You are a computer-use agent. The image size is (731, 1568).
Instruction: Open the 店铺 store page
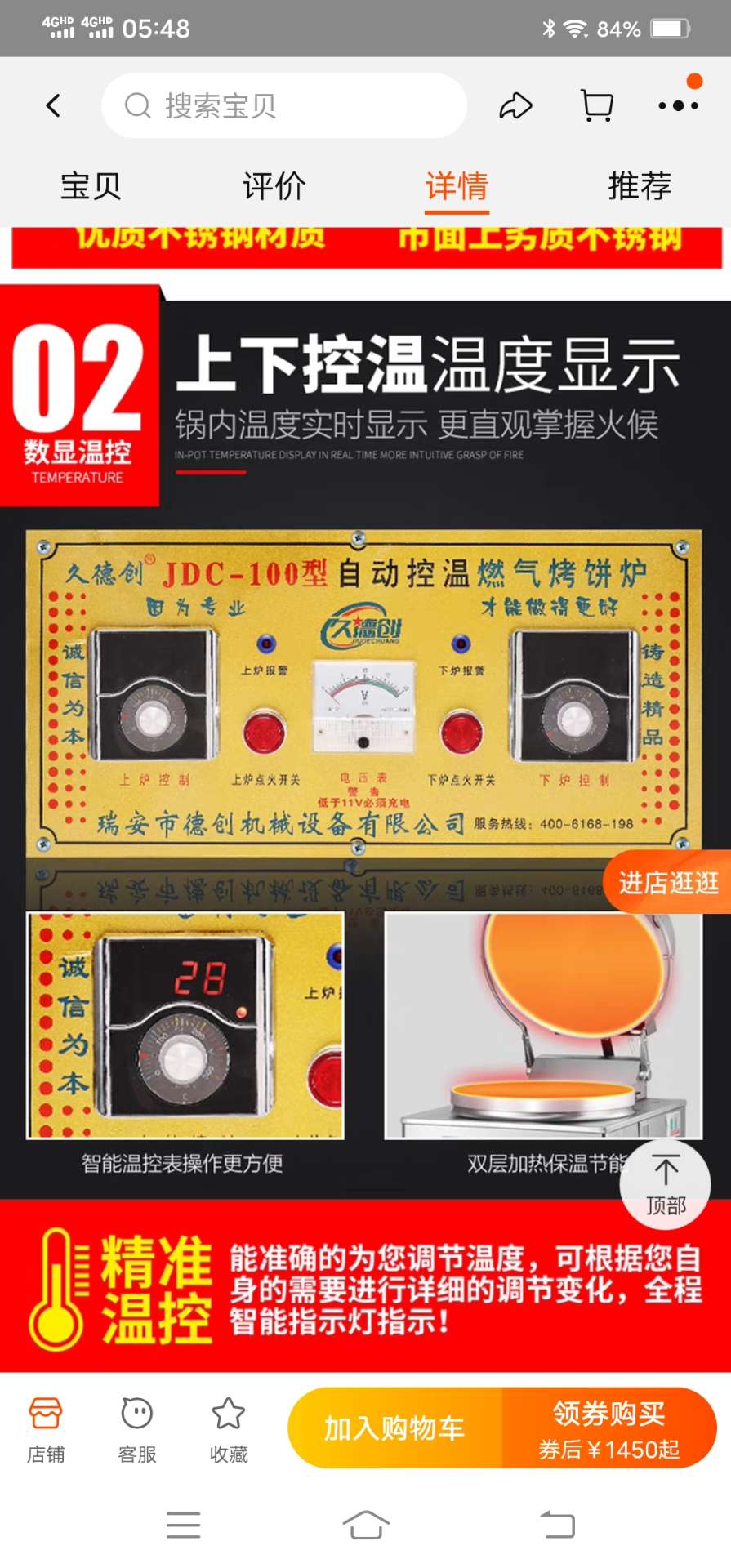(46, 1429)
